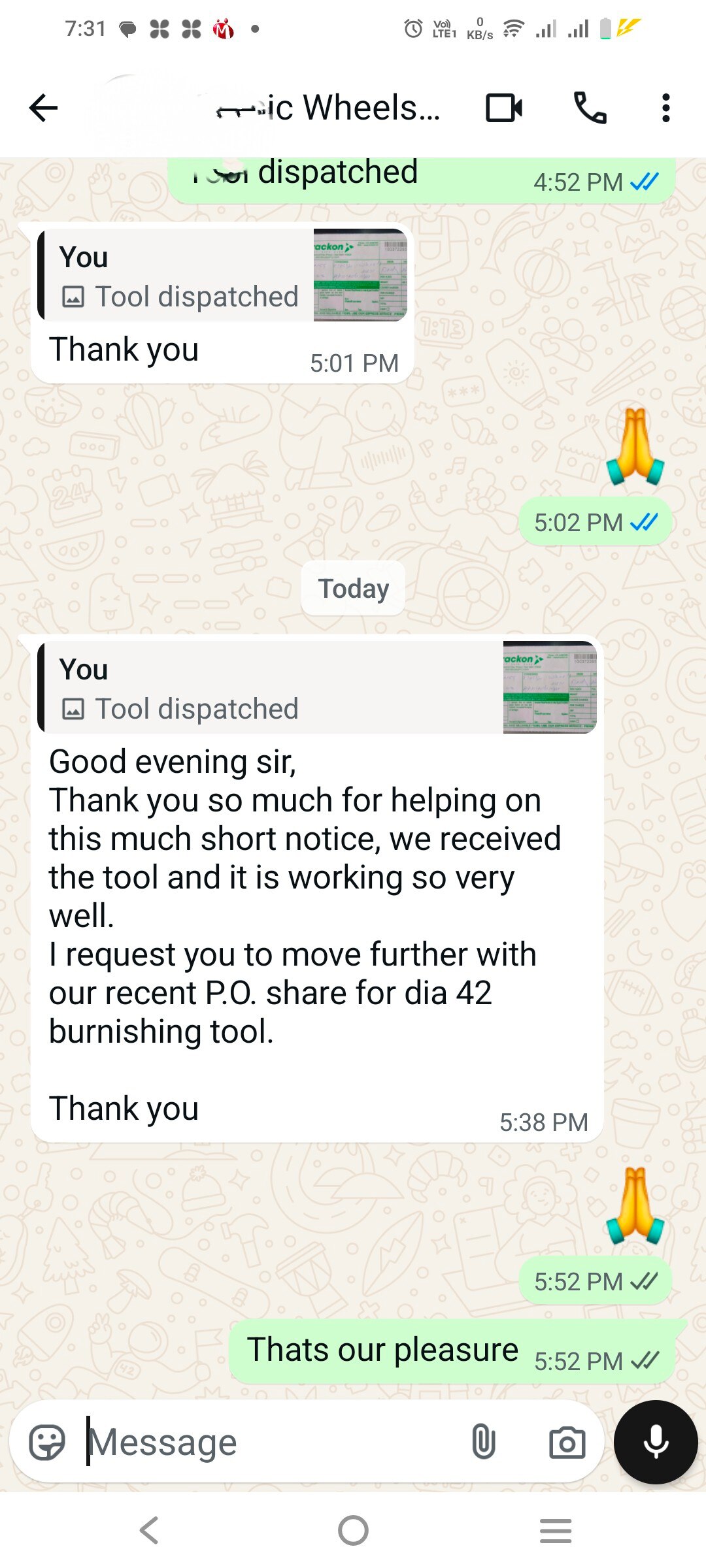Start a voice call
This screenshot has width=706, height=1568.
590,108
